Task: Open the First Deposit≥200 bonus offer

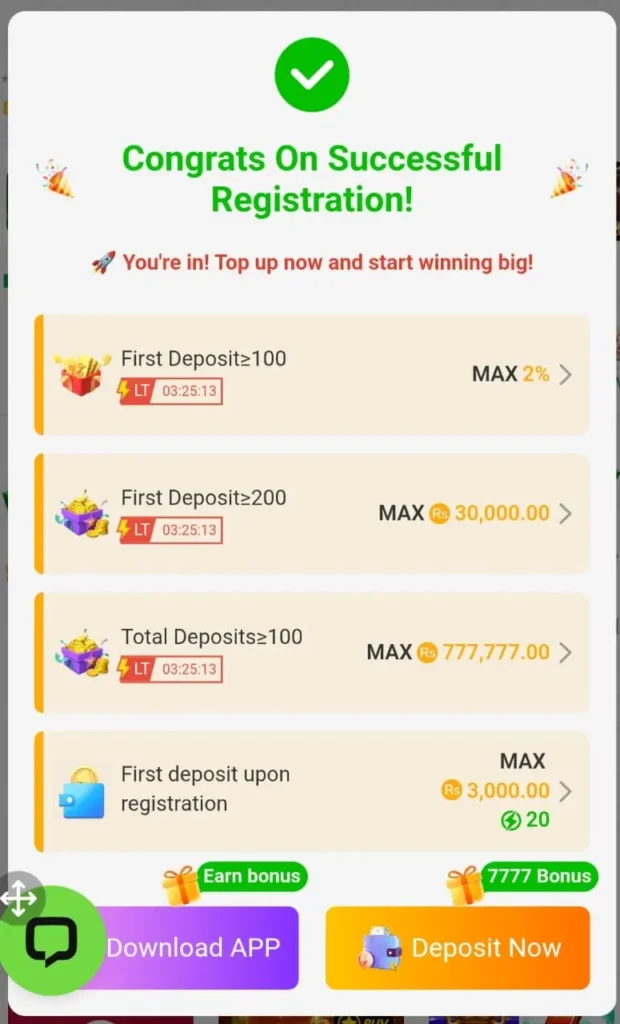Action: [x=312, y=514]
